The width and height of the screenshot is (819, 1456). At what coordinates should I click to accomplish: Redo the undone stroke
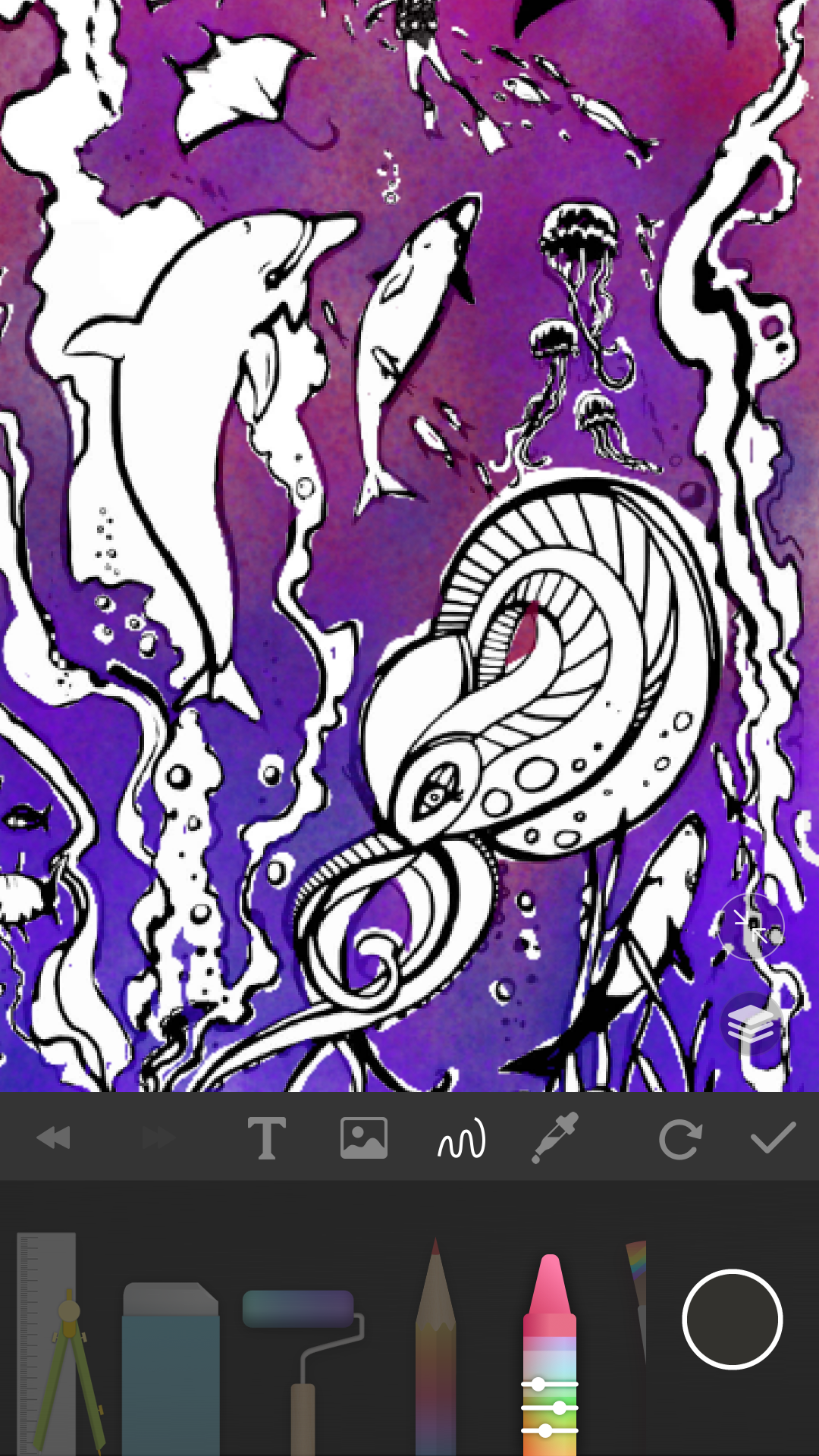[x=159, y=1137]
